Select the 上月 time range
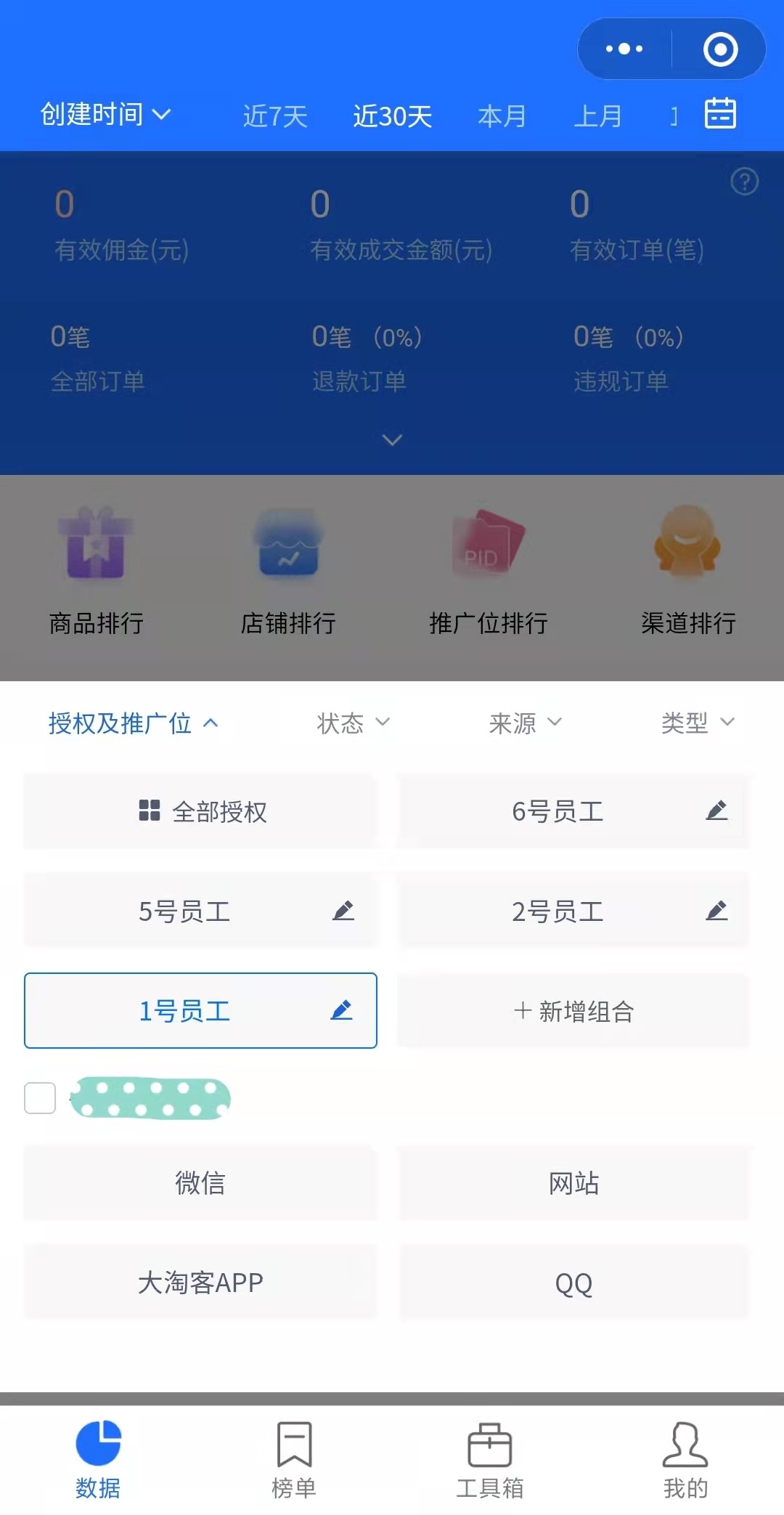 click(x=597, y=116)
